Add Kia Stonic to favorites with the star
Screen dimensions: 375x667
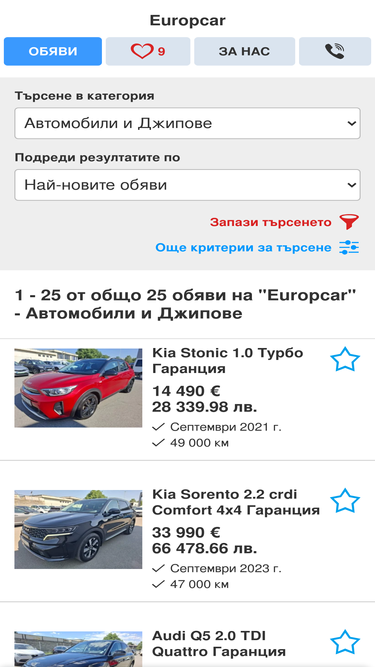point(345,359)
